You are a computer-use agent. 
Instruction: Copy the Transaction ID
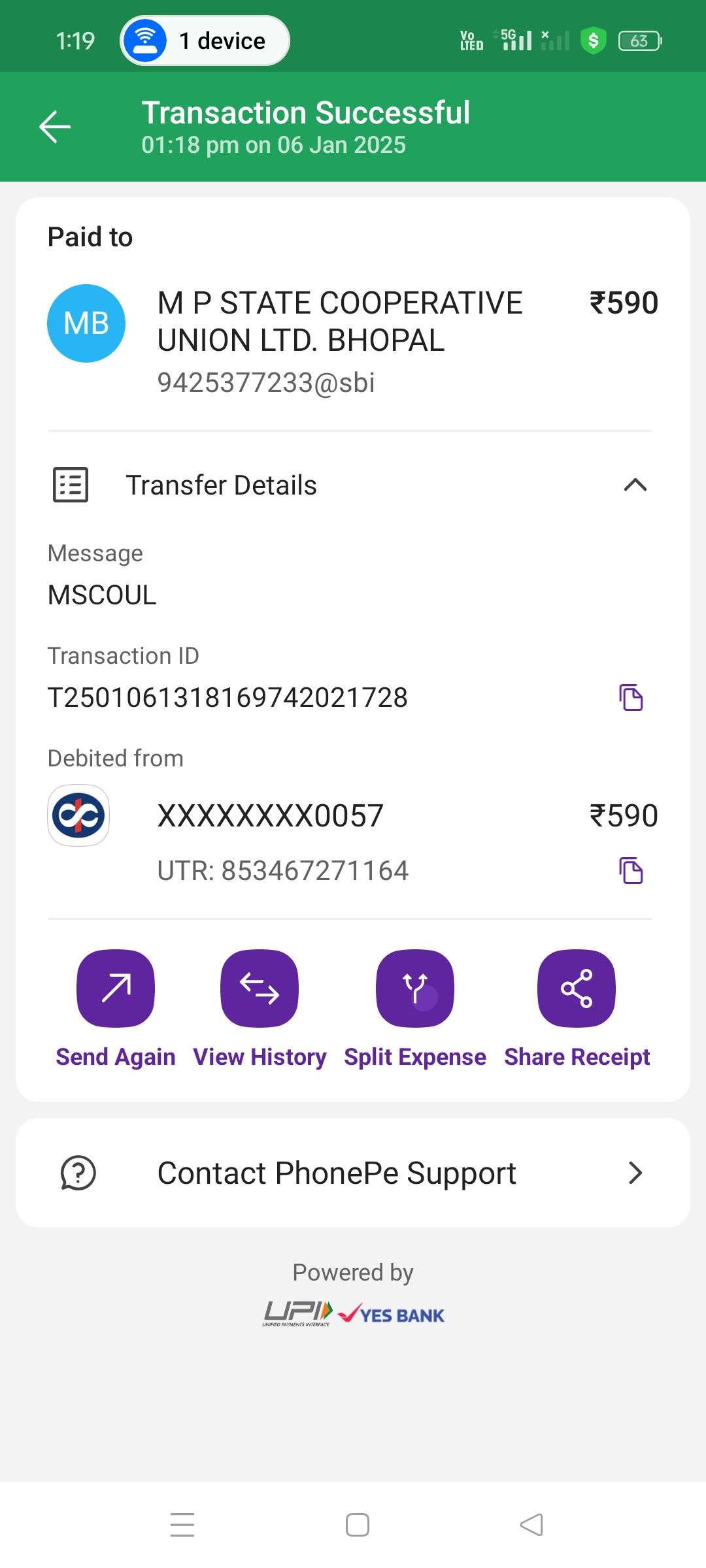point(631,697)
